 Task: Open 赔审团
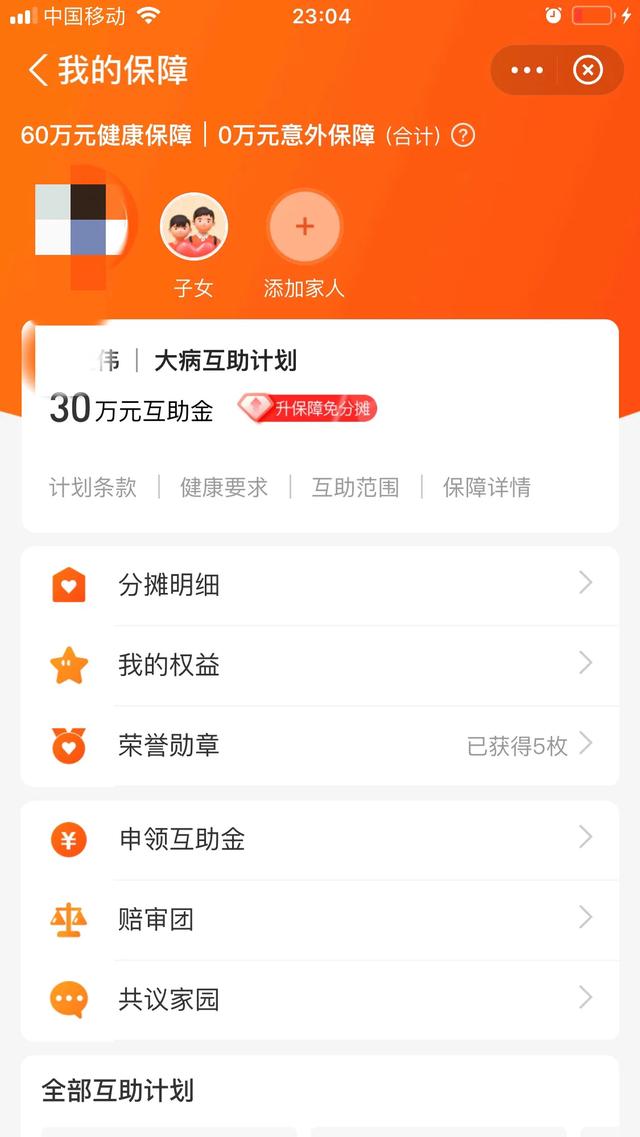320,919
